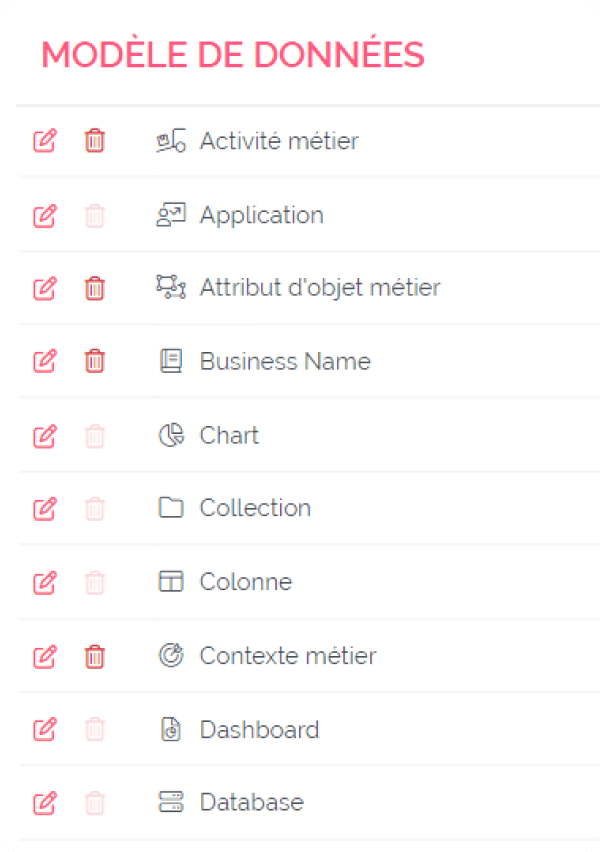Edit the Application entry
The height and width of the screenshot is (852, 600).
click(x=44, y=215)
